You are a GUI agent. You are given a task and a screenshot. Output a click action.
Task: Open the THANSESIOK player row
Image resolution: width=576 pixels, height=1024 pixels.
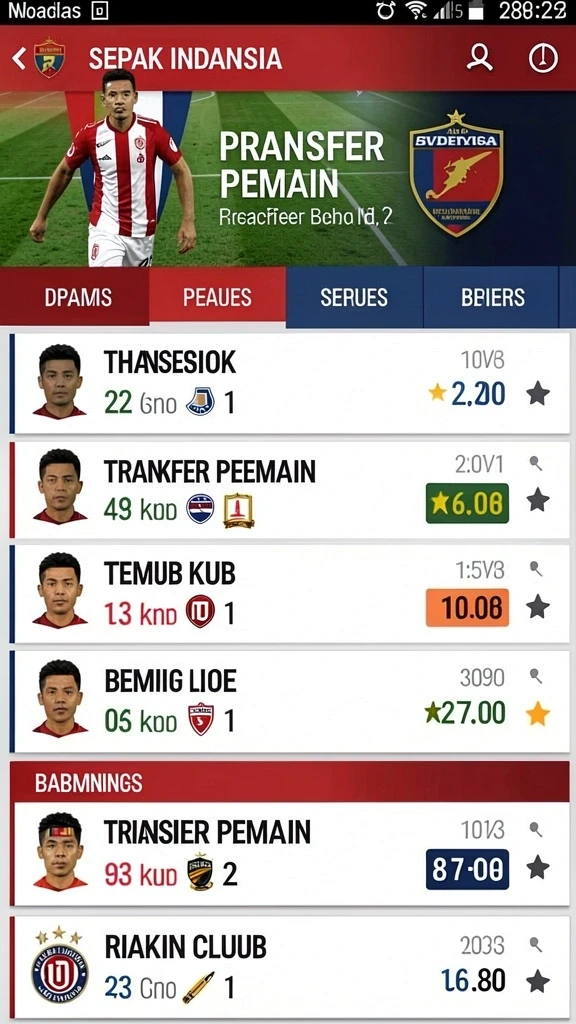(290, 383)
